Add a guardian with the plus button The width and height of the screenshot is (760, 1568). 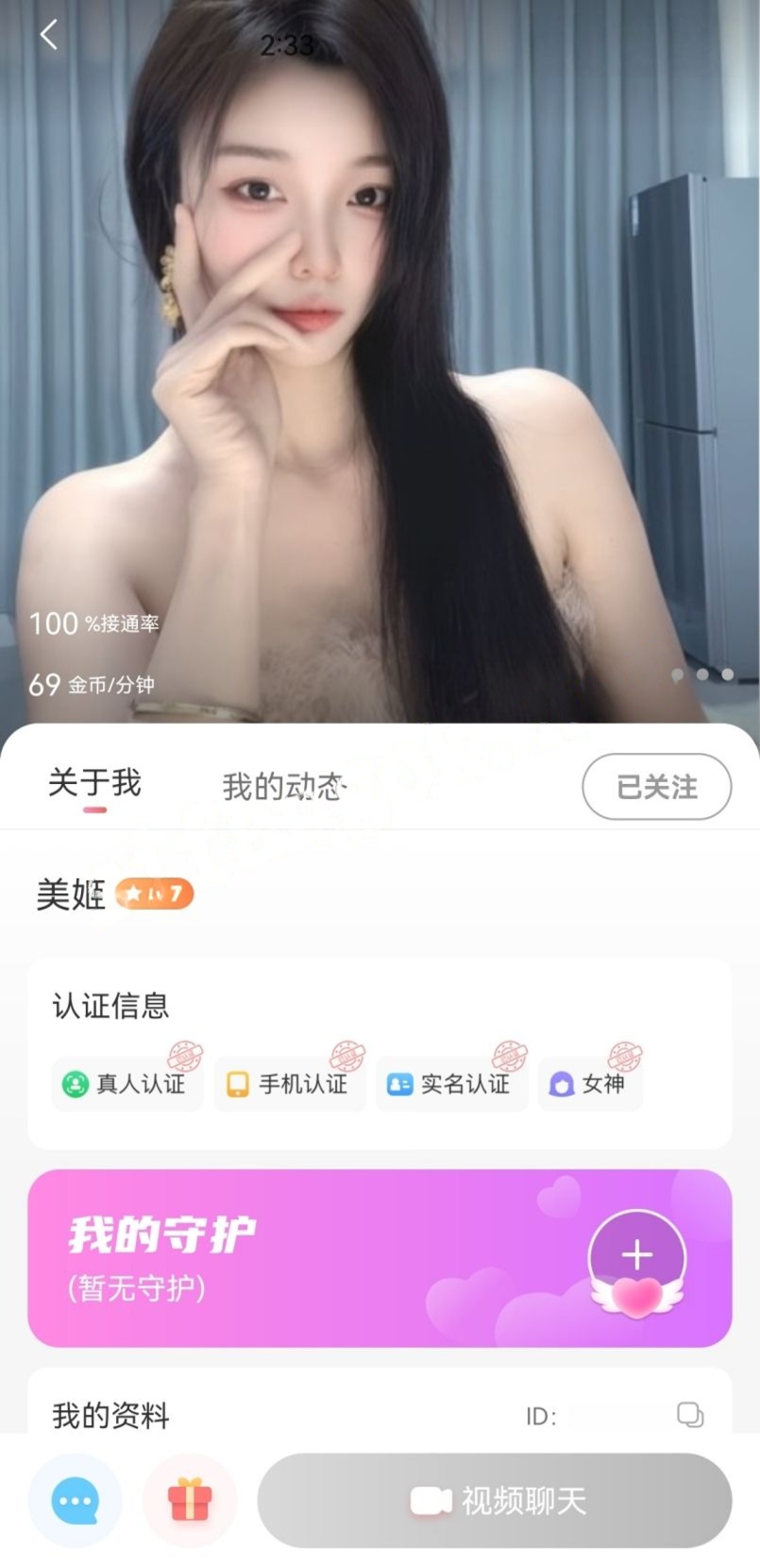pyautogui.click(x=637, y=1255)
